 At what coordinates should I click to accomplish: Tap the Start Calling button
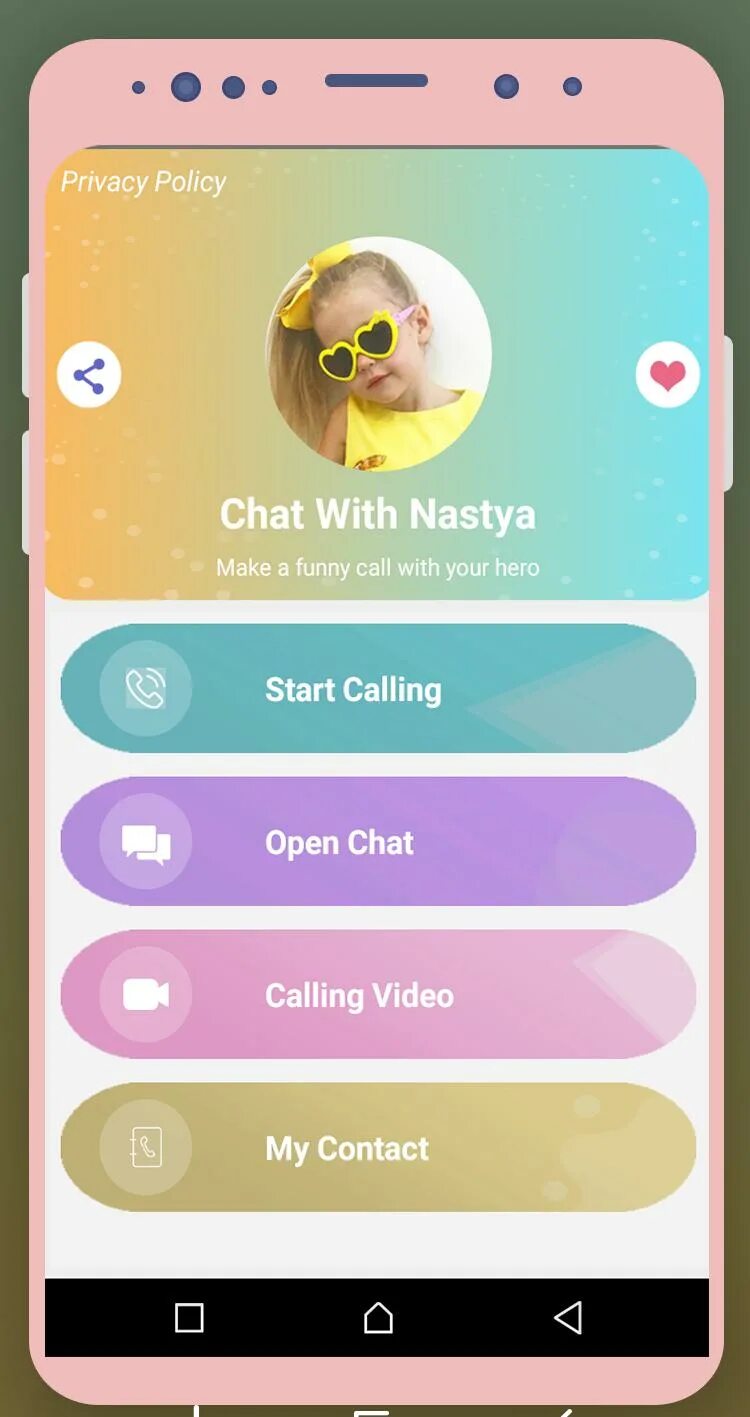(x=378, y=689)
